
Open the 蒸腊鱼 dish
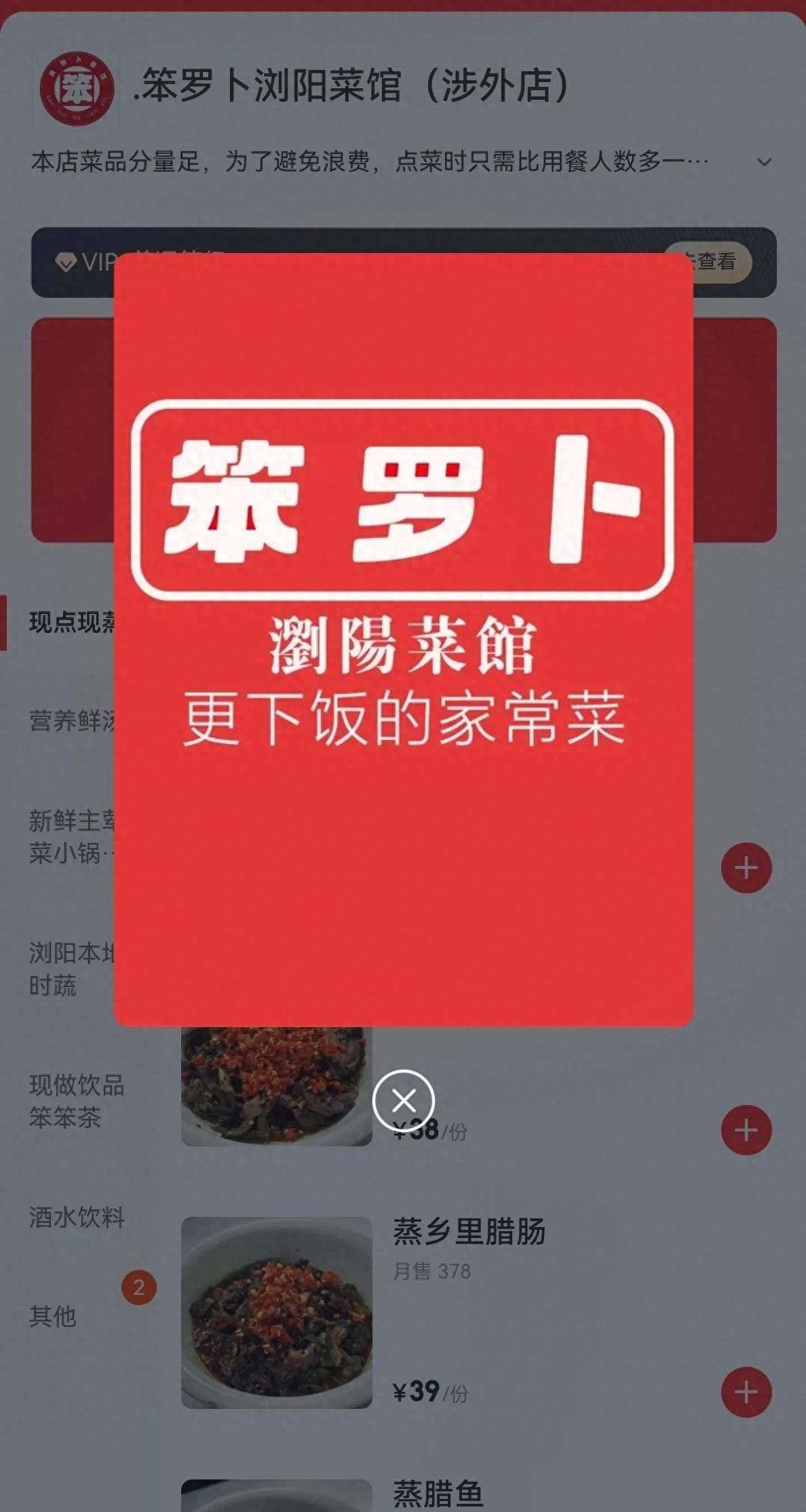(438, 1493)
